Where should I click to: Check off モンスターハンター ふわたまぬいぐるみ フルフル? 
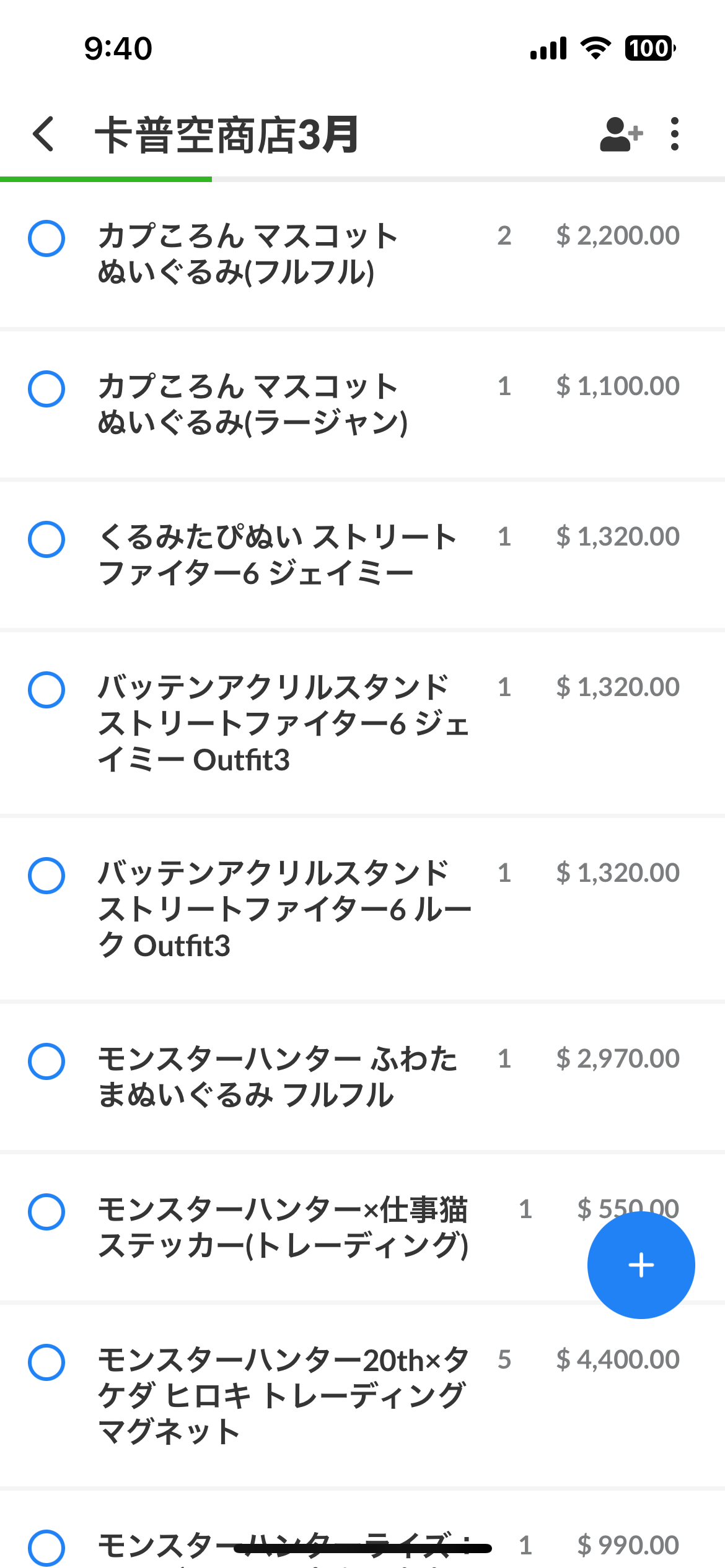pyautogui.click(x=46, y=1061)
